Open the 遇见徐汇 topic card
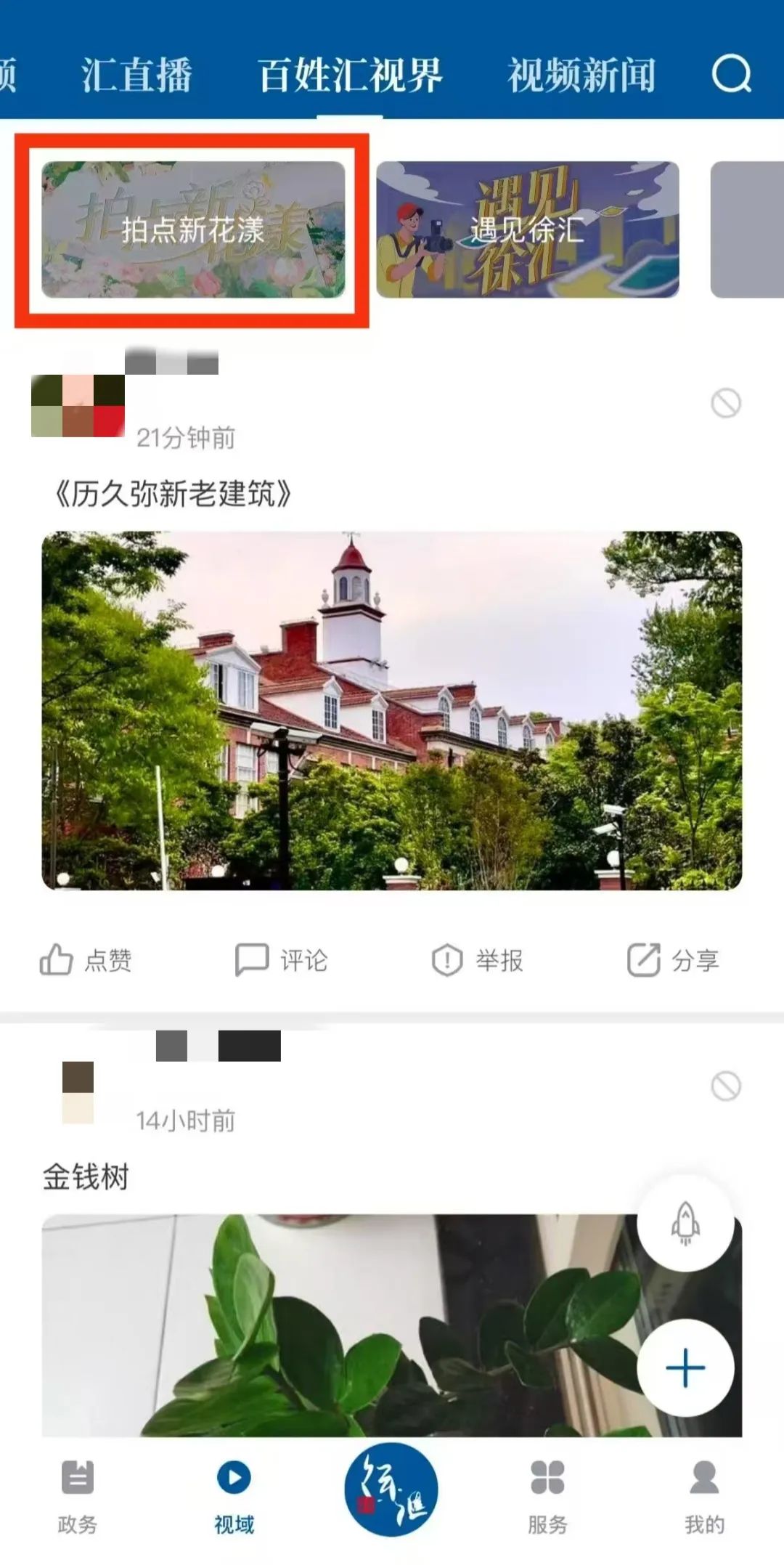This screenshot has height=1565, width=784. pos(528,229)
